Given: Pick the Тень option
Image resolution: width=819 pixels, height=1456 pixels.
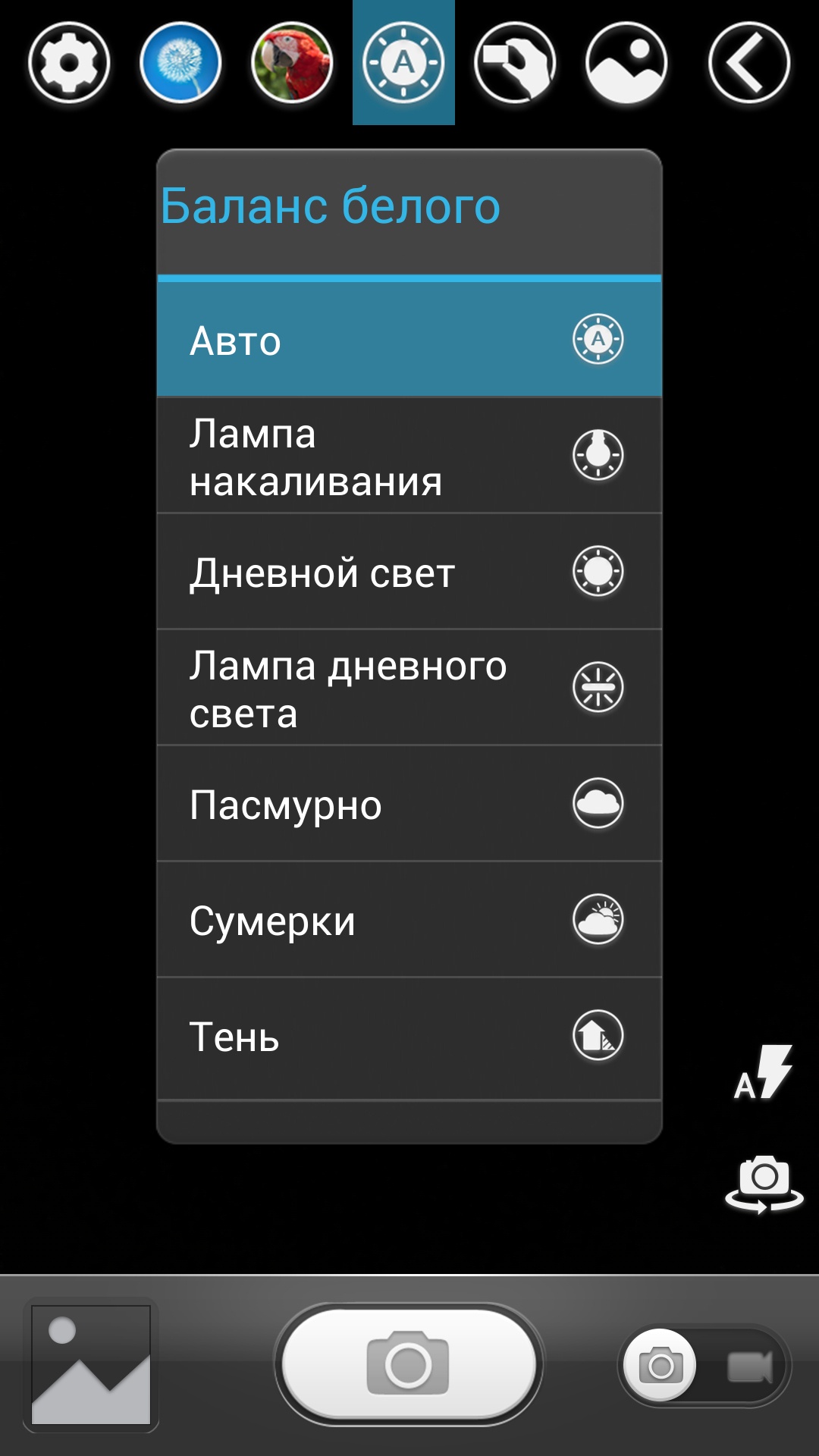Looking at the screenshot, I should click(409, 1037).
